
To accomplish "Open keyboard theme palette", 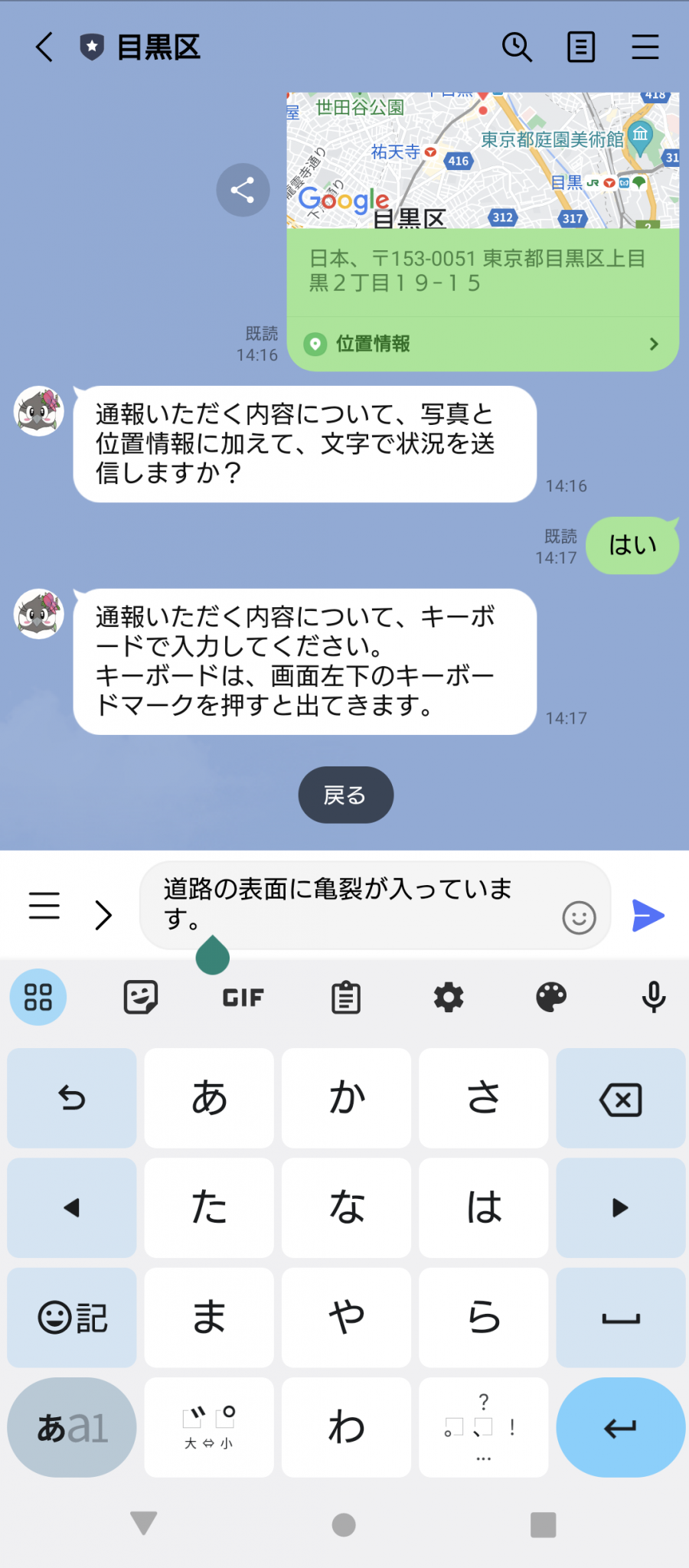I will click(551, 998).
